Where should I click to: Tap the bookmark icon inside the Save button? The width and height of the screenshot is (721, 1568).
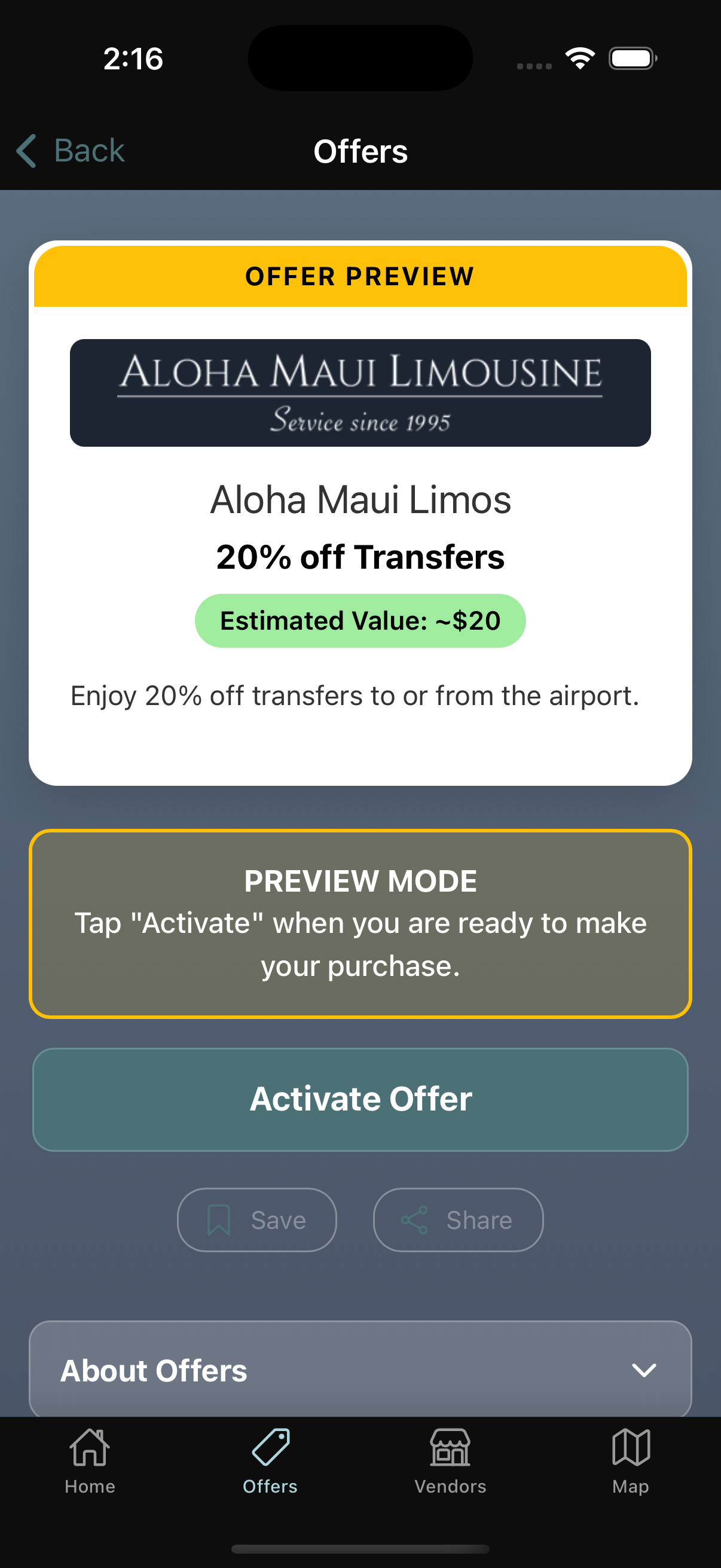(220, 1219)
